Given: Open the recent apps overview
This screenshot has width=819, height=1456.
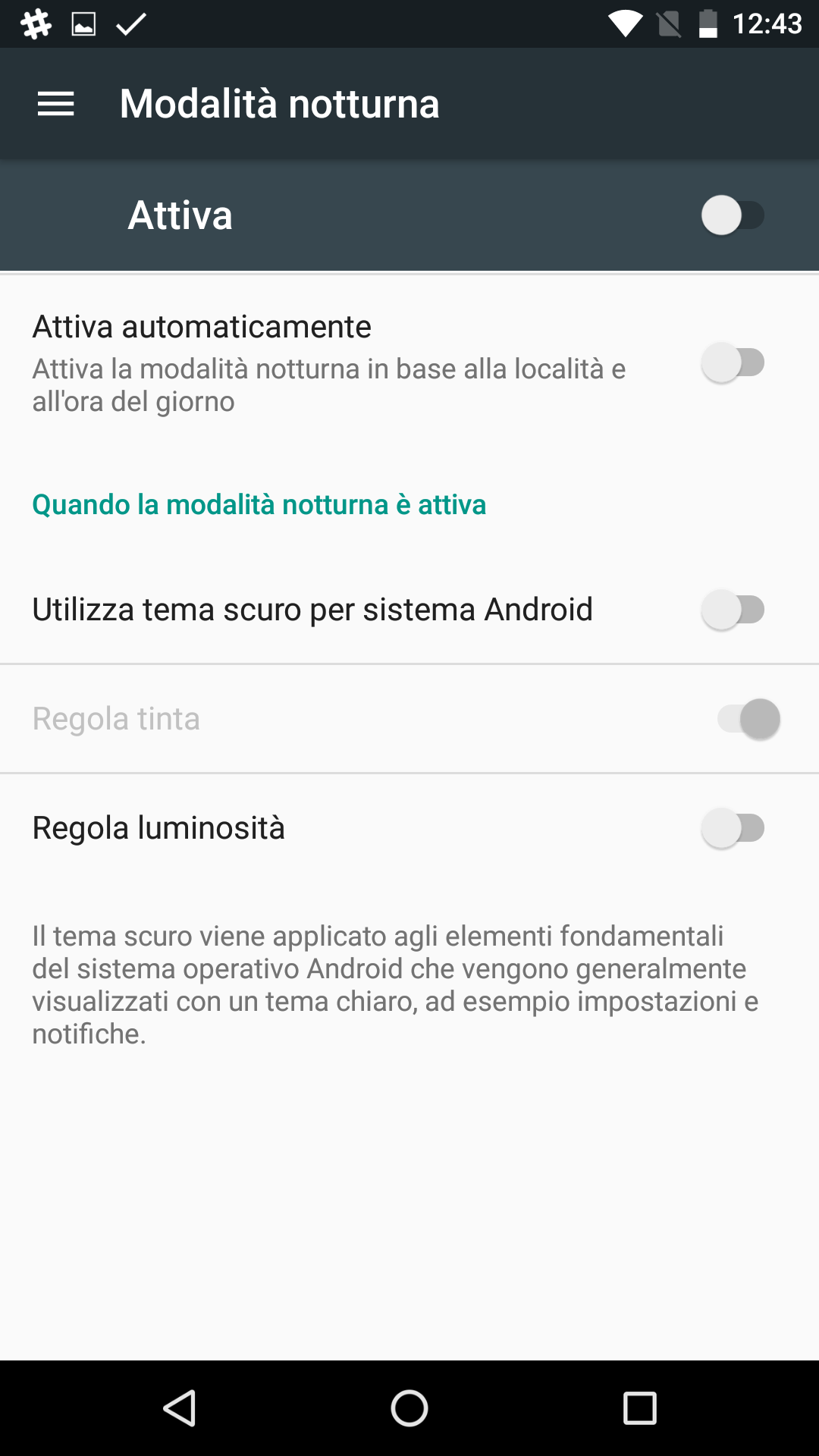Looking at the screenshot, I should (639, 1408).
